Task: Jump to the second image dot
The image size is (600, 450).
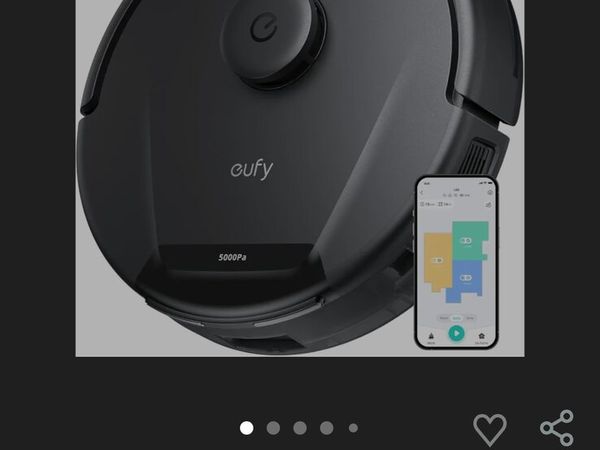Action: tap(273, 428)
